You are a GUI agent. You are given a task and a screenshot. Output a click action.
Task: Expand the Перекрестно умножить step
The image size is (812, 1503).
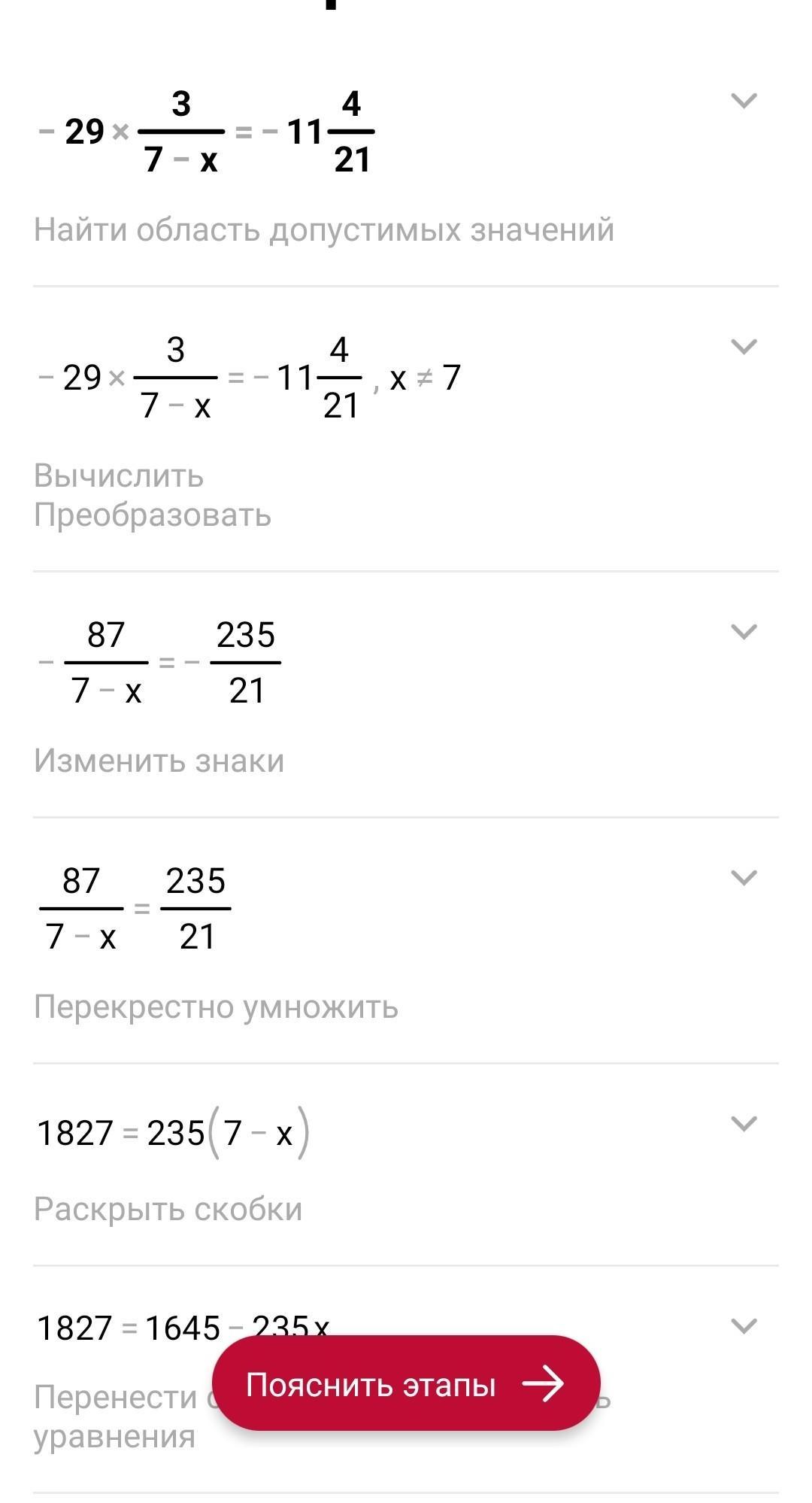pos(744,878)
